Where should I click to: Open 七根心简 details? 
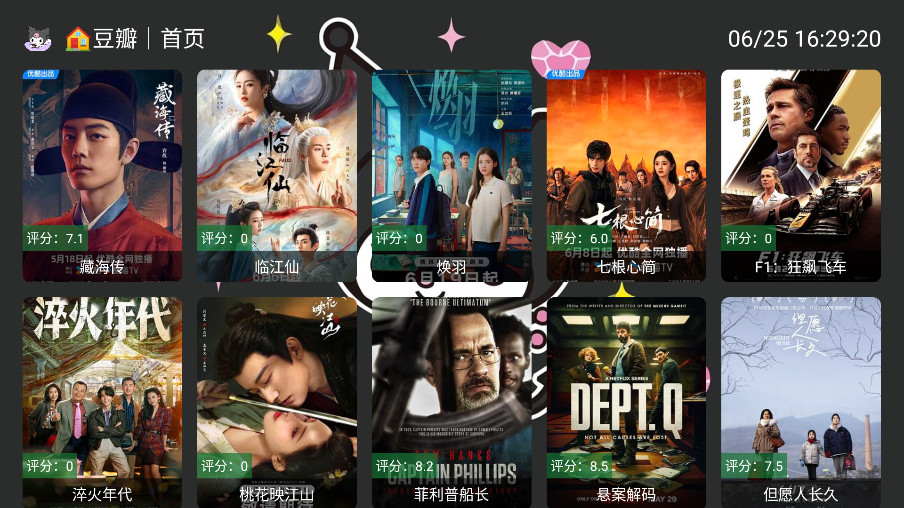tap(626, 175)
